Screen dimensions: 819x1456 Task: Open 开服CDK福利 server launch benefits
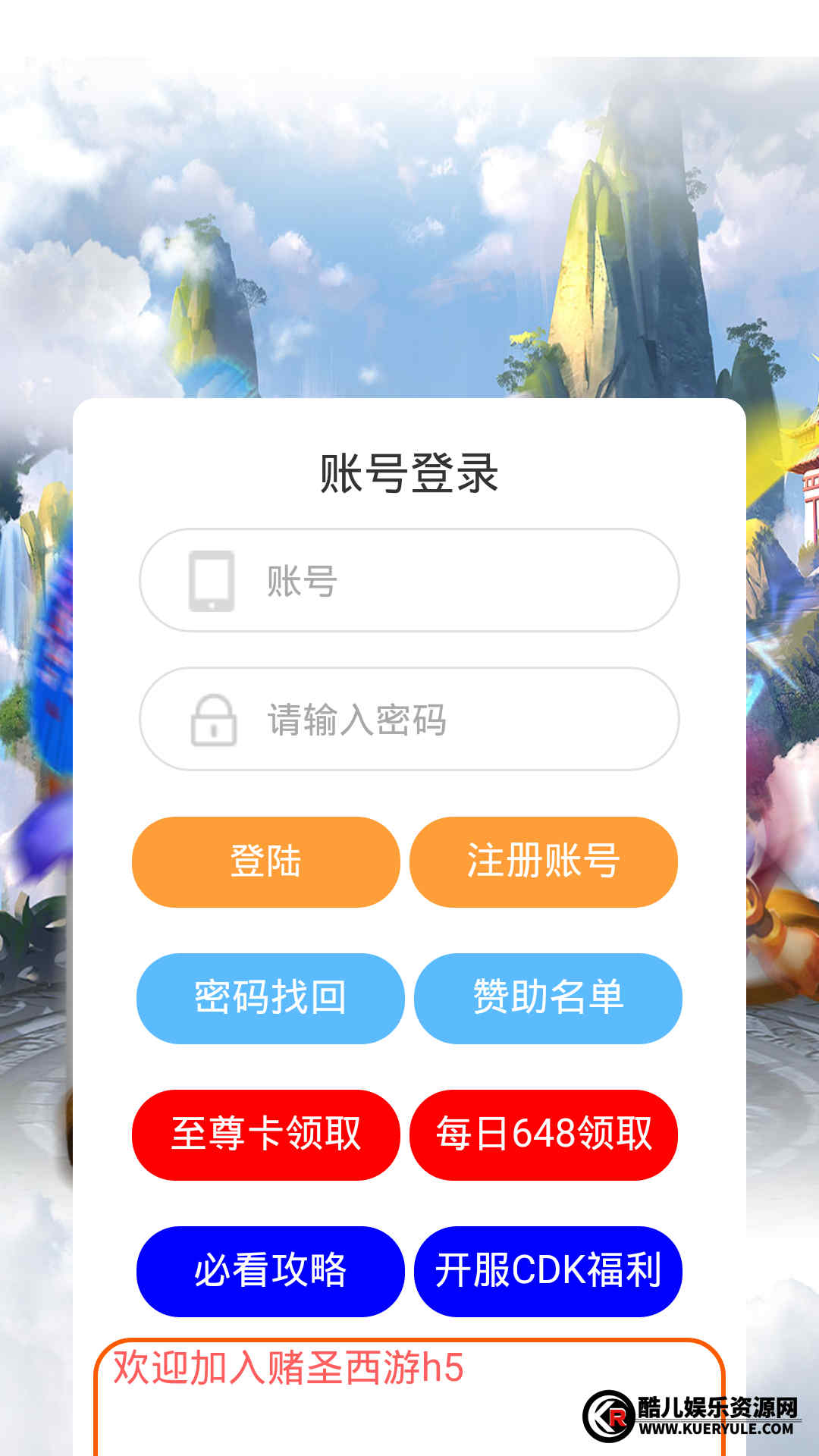pyautogui.click(x=548, y=1271)
